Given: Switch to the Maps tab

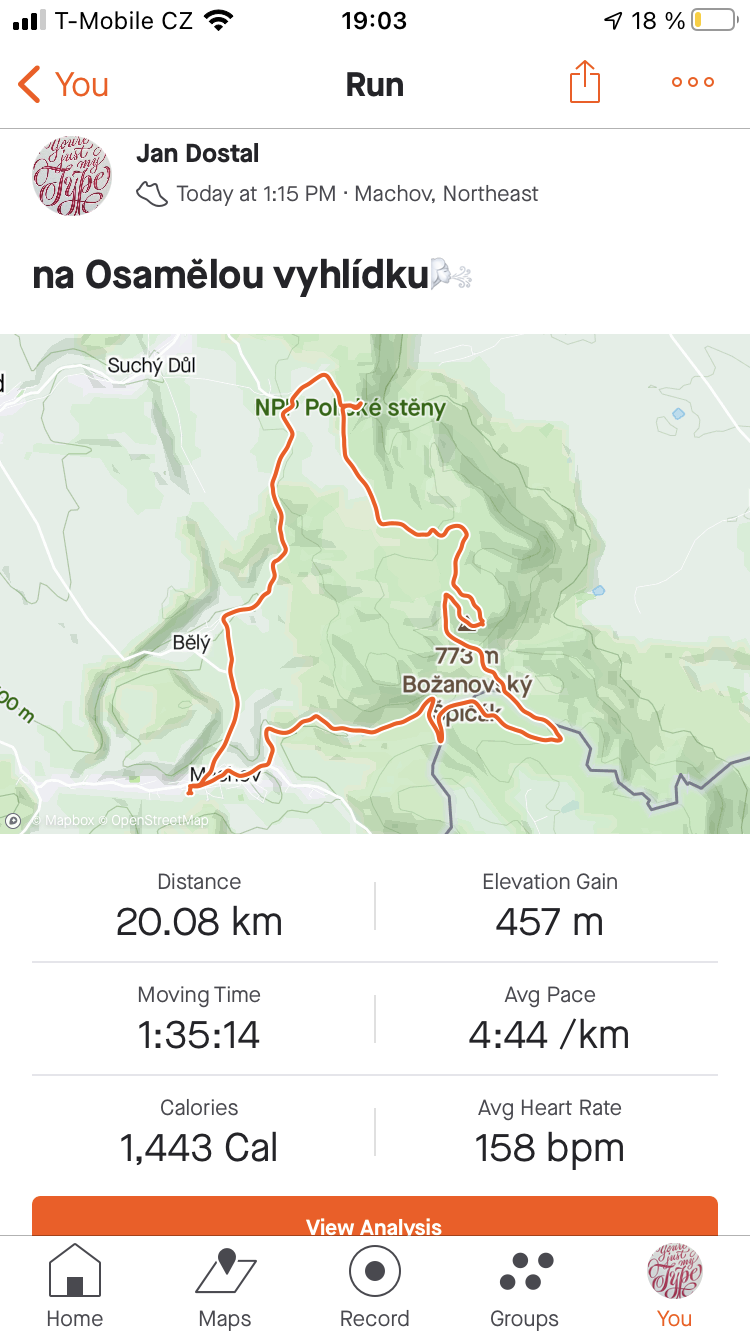Looking at the screenshot, I should 225,1285.
